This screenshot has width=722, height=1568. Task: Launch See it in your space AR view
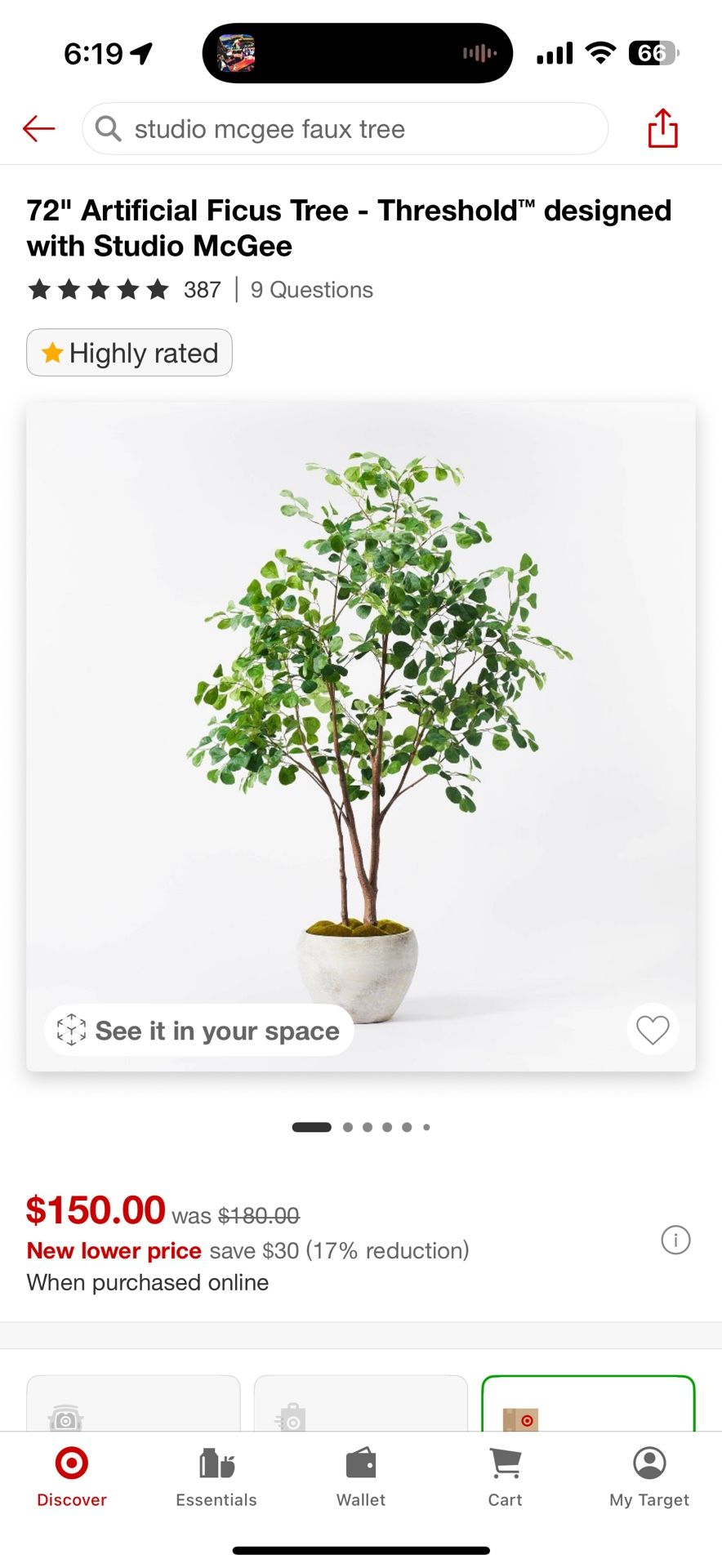tap(198, 1030)
